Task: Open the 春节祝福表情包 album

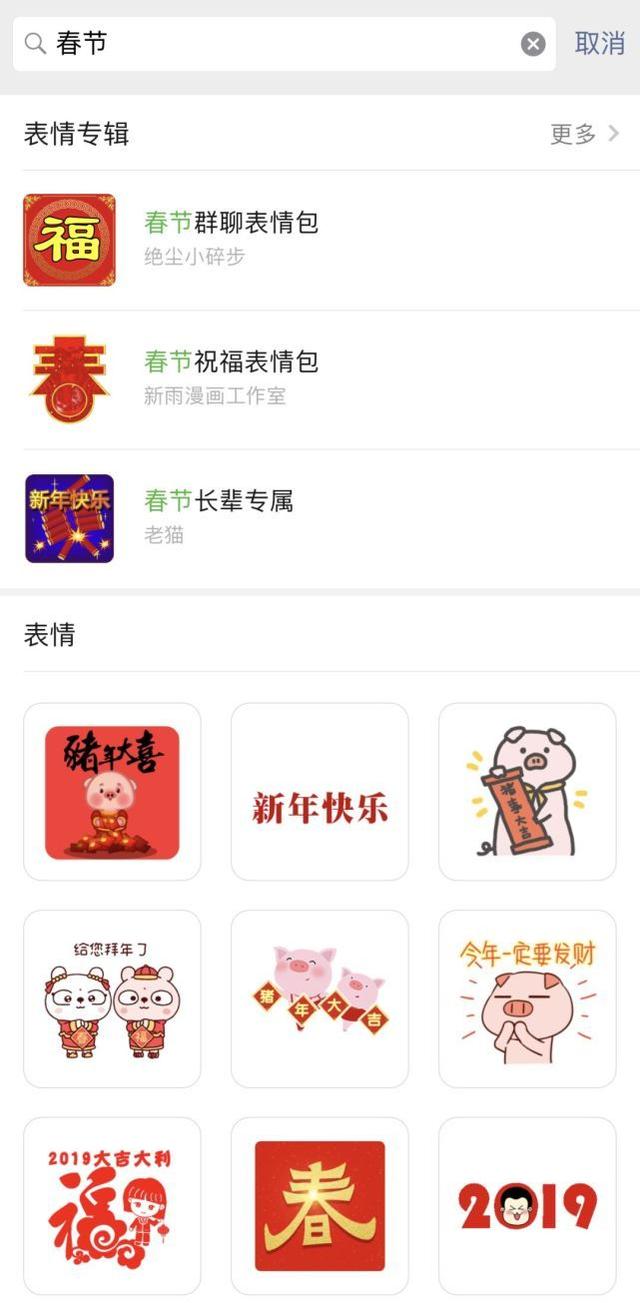Action: 320,380
